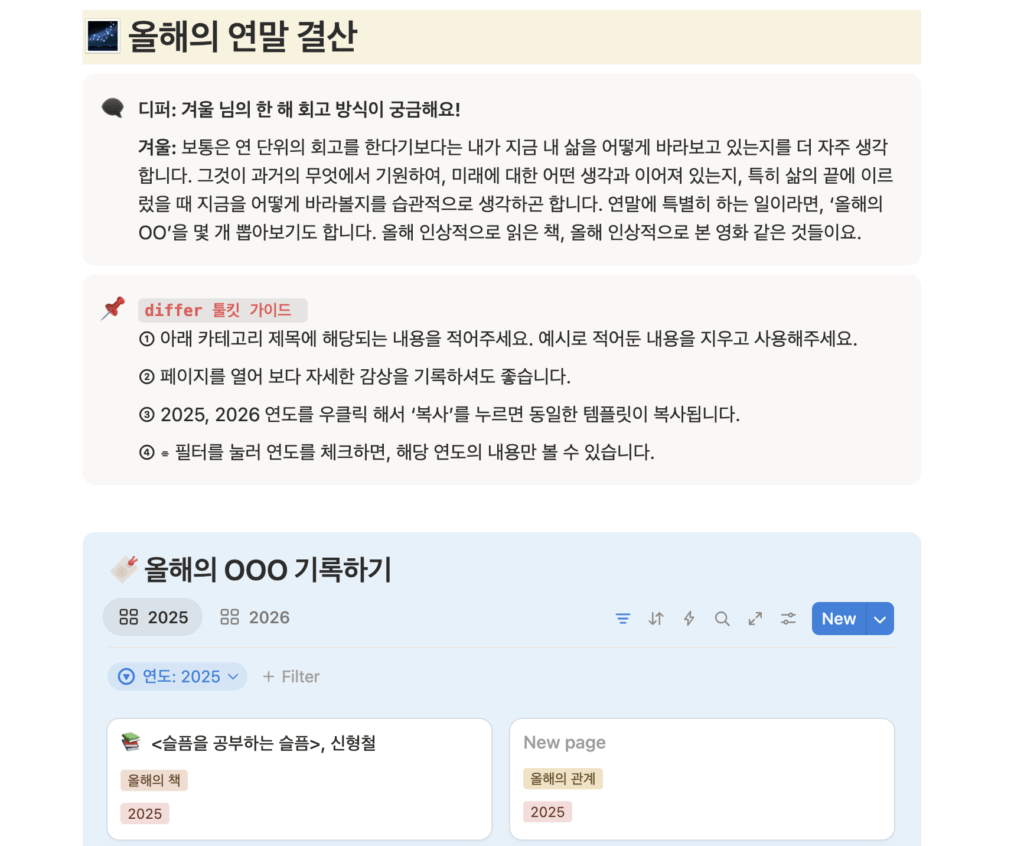The height and width of the screenshot is (846, 1024).
Task: Open the sort options icon
Action: pos(656,619)
